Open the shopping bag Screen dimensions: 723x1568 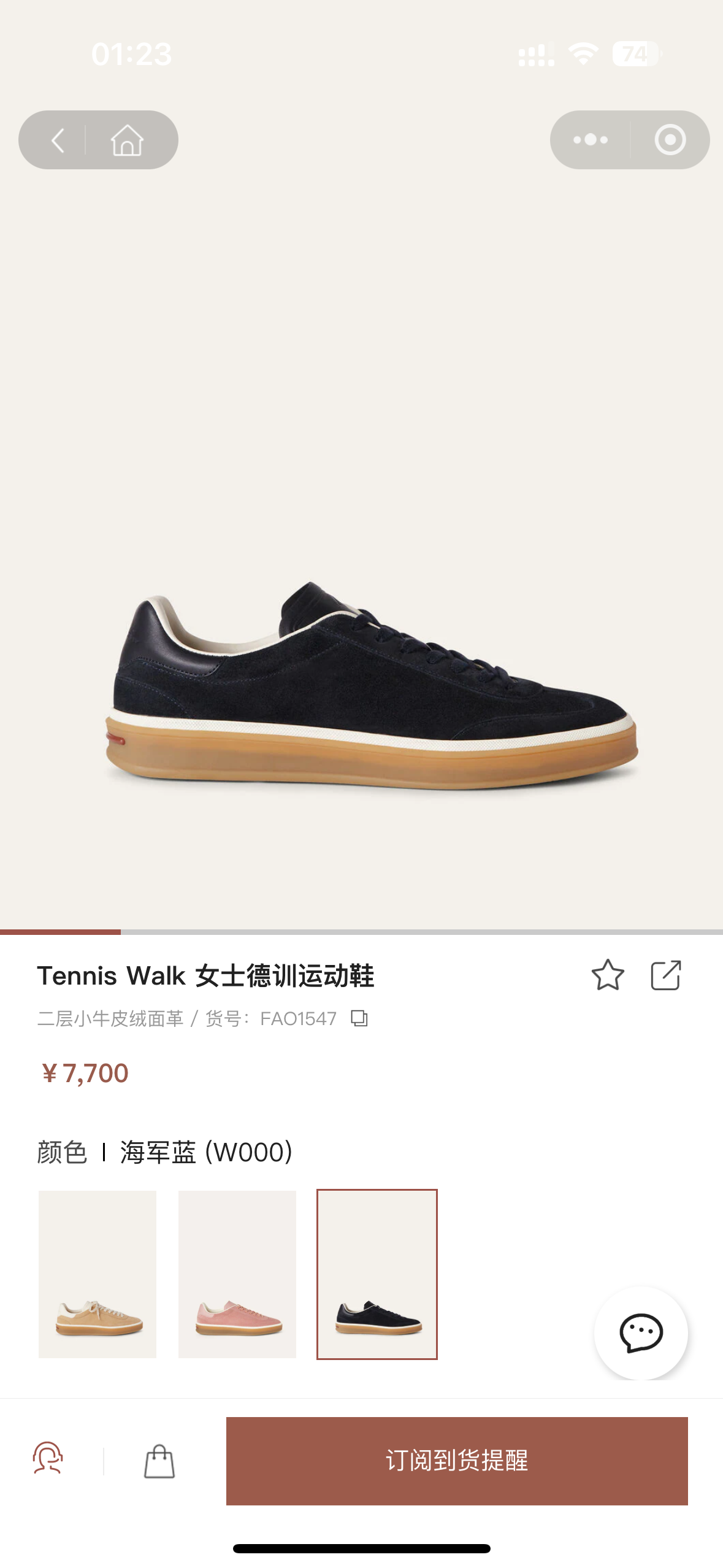pyautogui.click(x=159, y=1461)
